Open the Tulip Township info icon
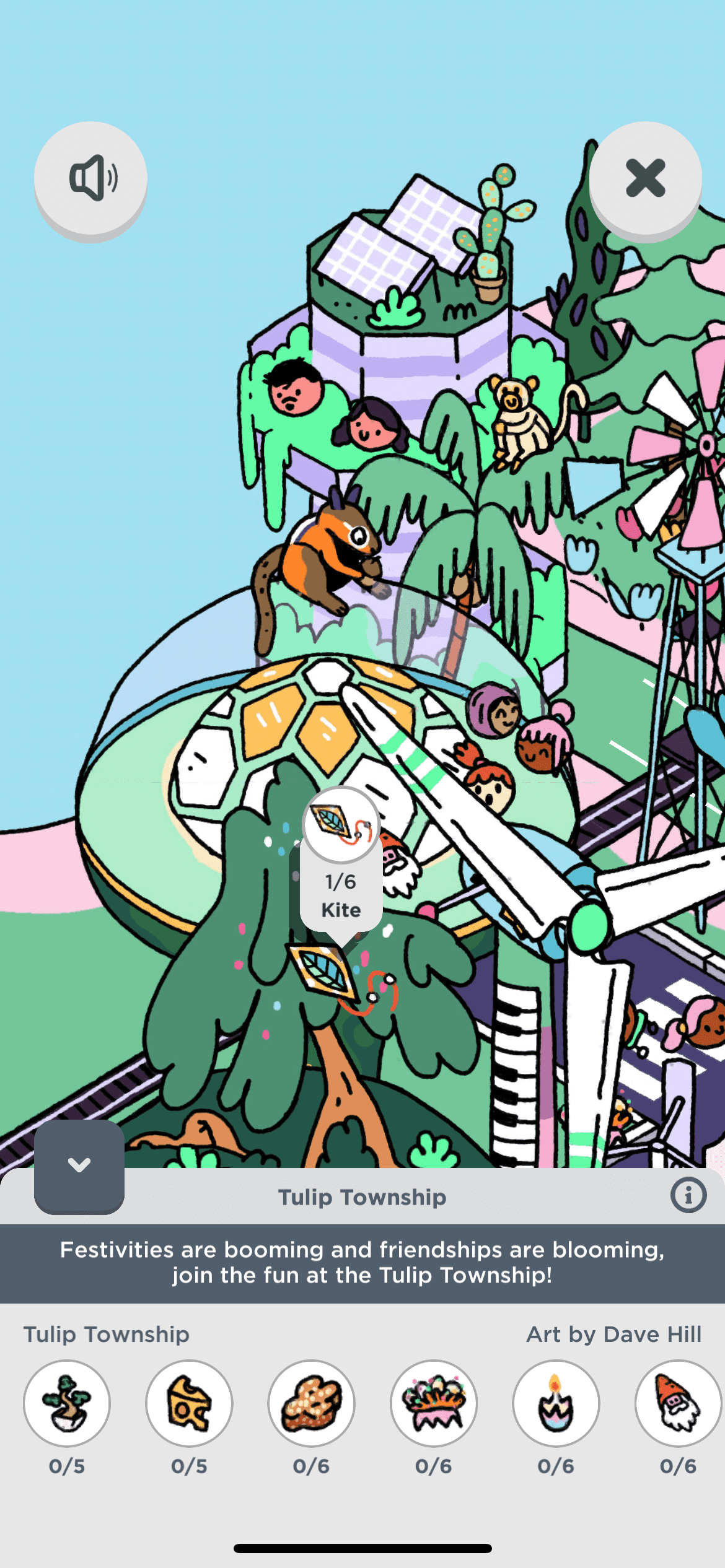Viewport: 725px width, 1568px height. [688, 1195]
